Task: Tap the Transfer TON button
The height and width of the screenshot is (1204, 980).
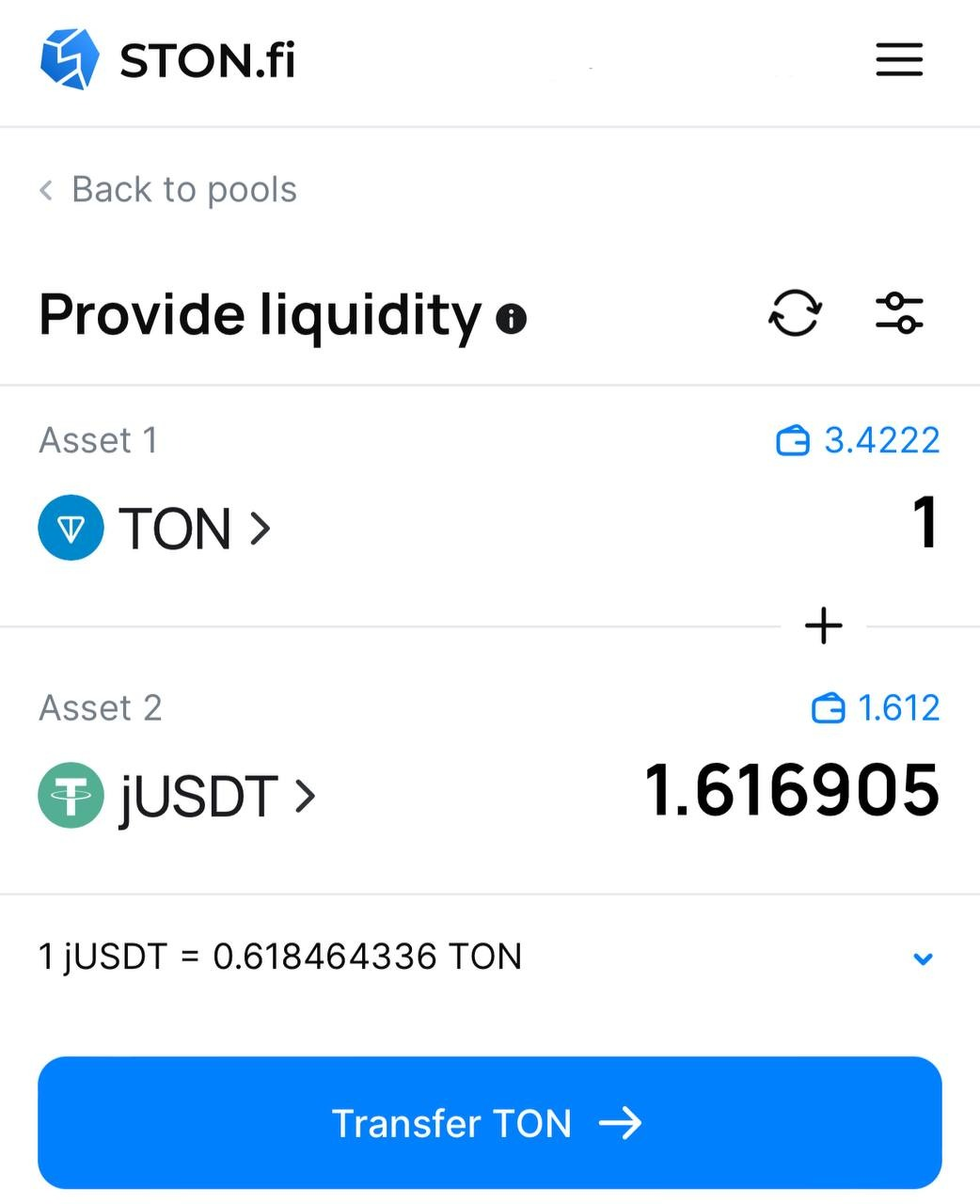Action: coord(489,1123)
